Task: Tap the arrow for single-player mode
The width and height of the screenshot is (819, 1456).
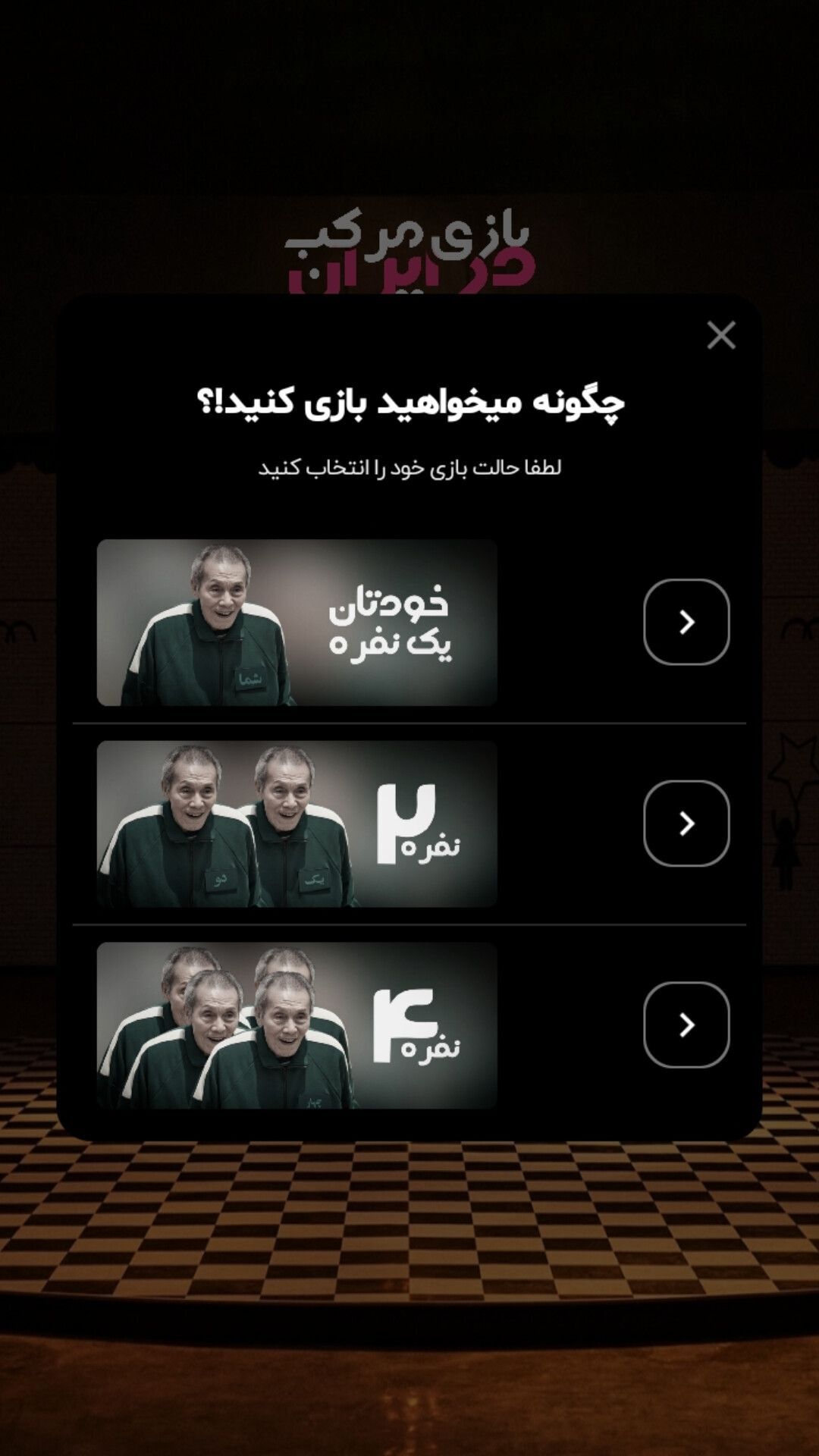Action: pos(686,622)
